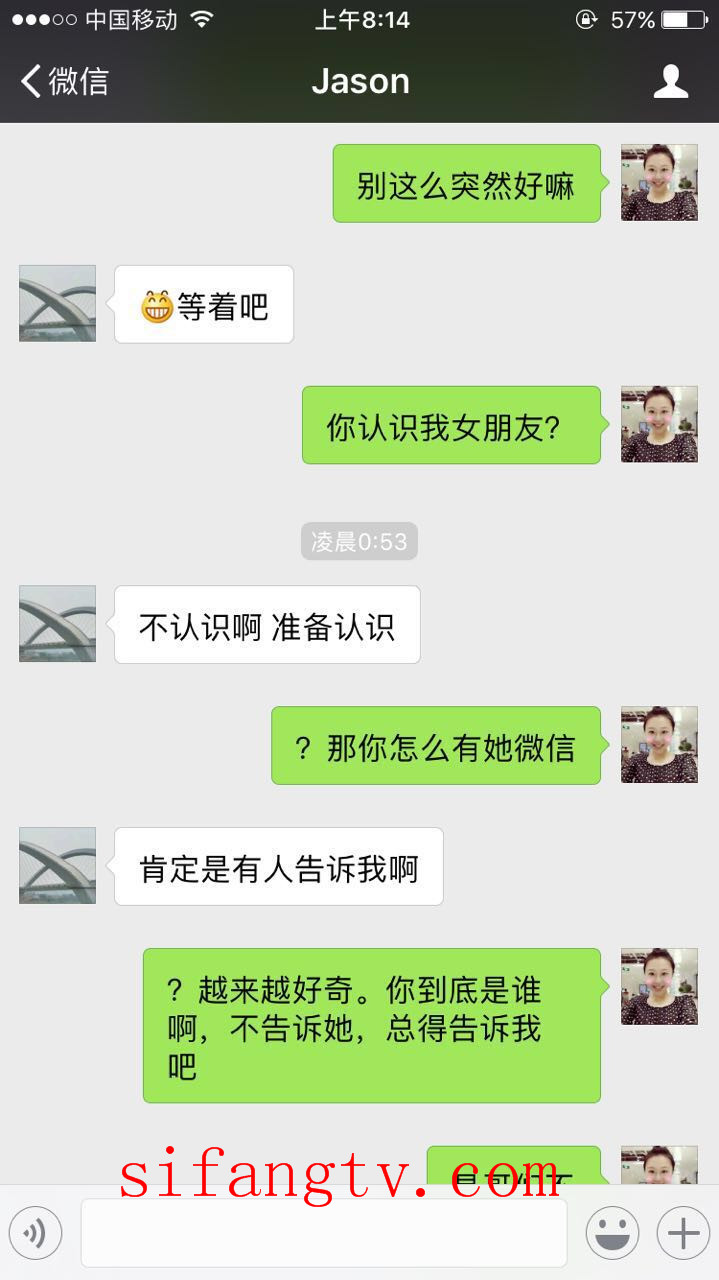Open the plus attachment menu
The width and height of the screenshot is (719, 1280).
(683, 1233)
